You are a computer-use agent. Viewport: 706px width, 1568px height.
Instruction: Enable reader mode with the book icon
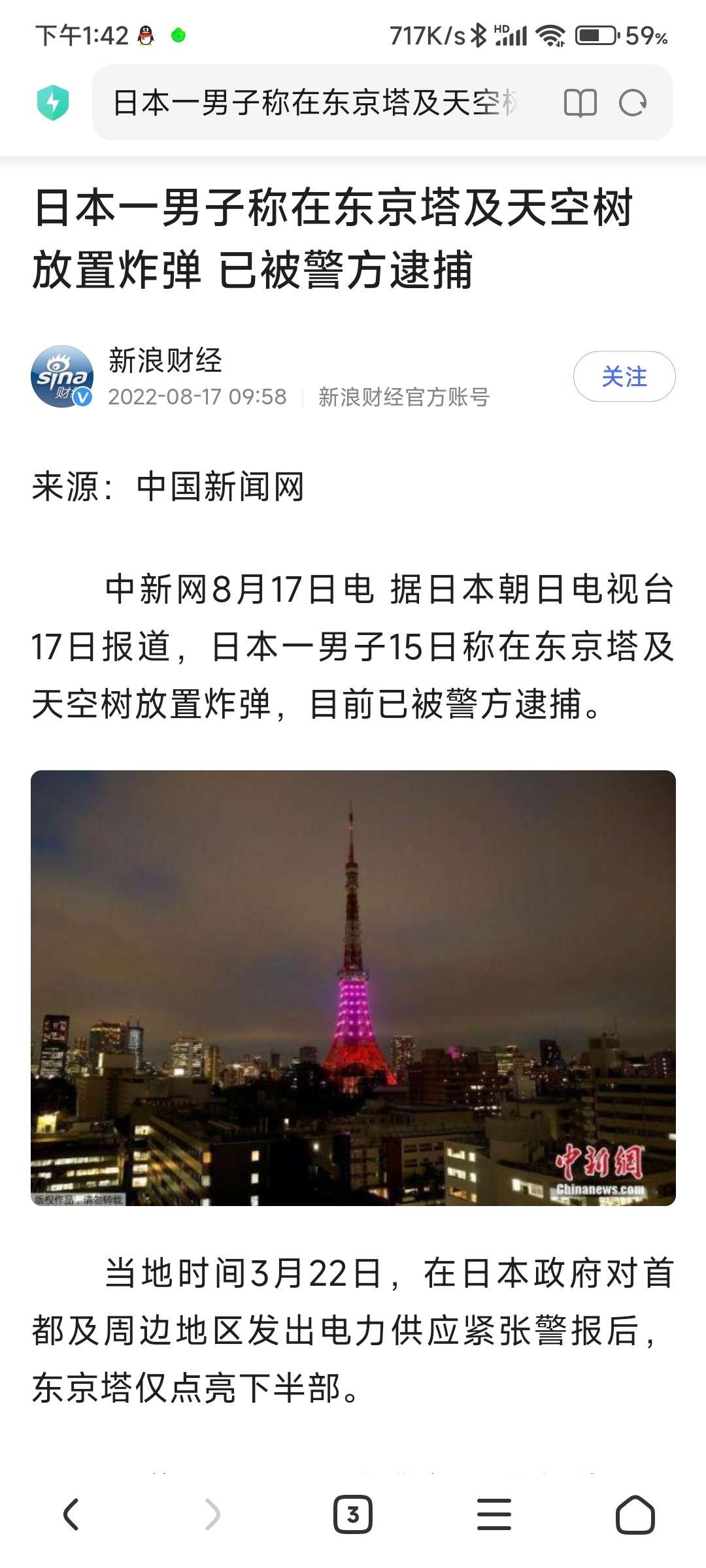click(x=580, y=103)
